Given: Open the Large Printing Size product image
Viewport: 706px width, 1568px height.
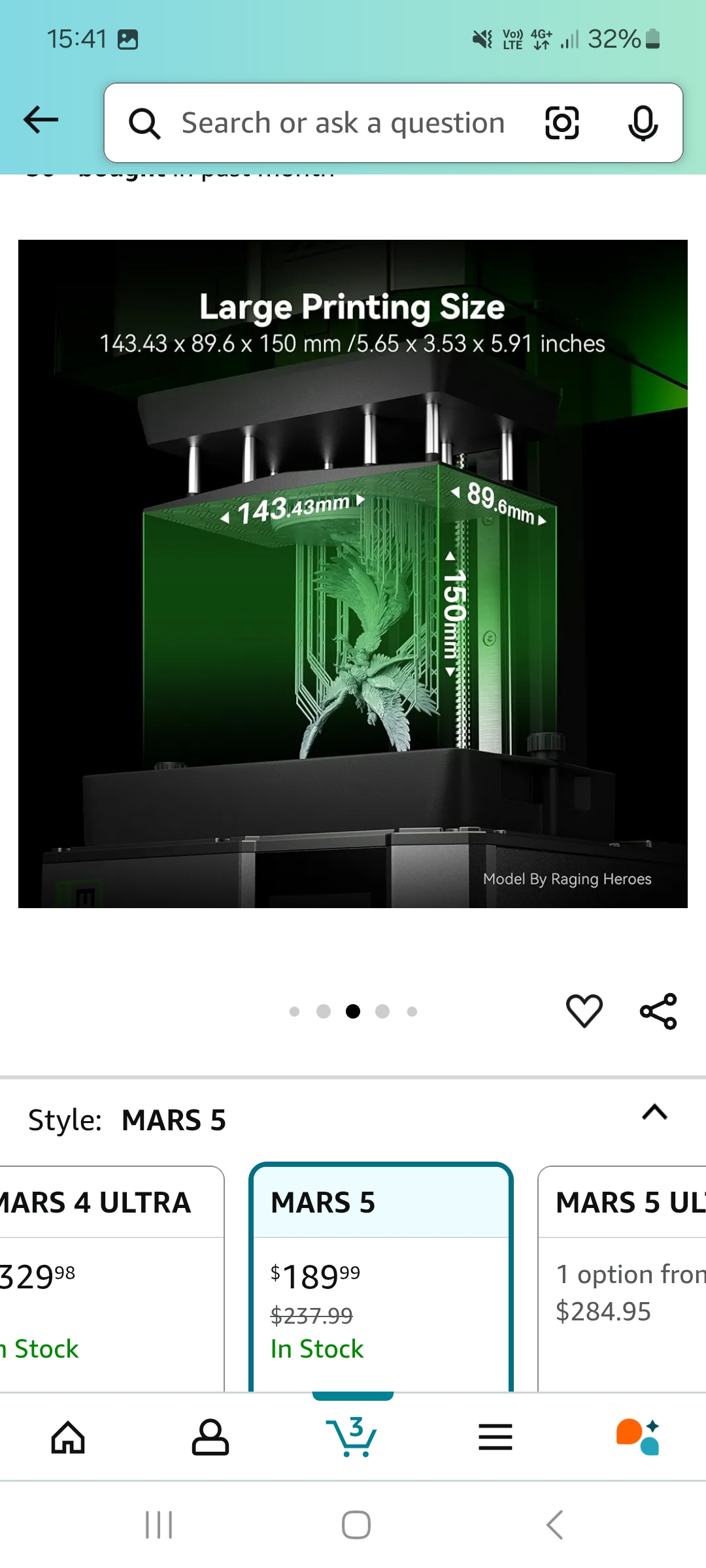Looking at the screenshot, I should [353, 574].
